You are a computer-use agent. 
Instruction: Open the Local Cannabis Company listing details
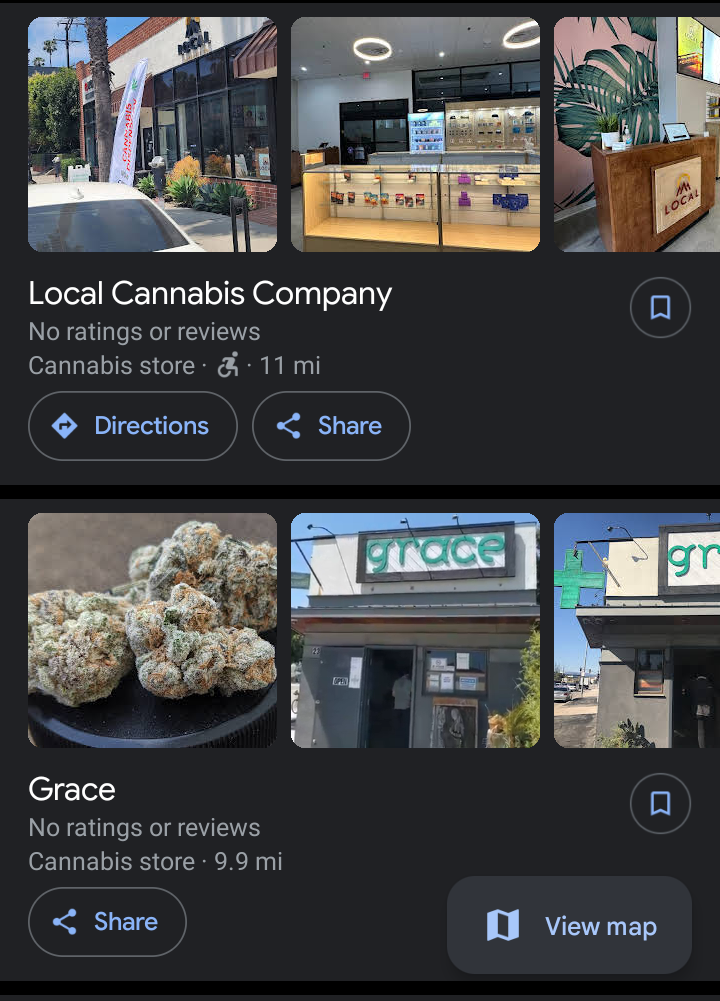(210, 294)
